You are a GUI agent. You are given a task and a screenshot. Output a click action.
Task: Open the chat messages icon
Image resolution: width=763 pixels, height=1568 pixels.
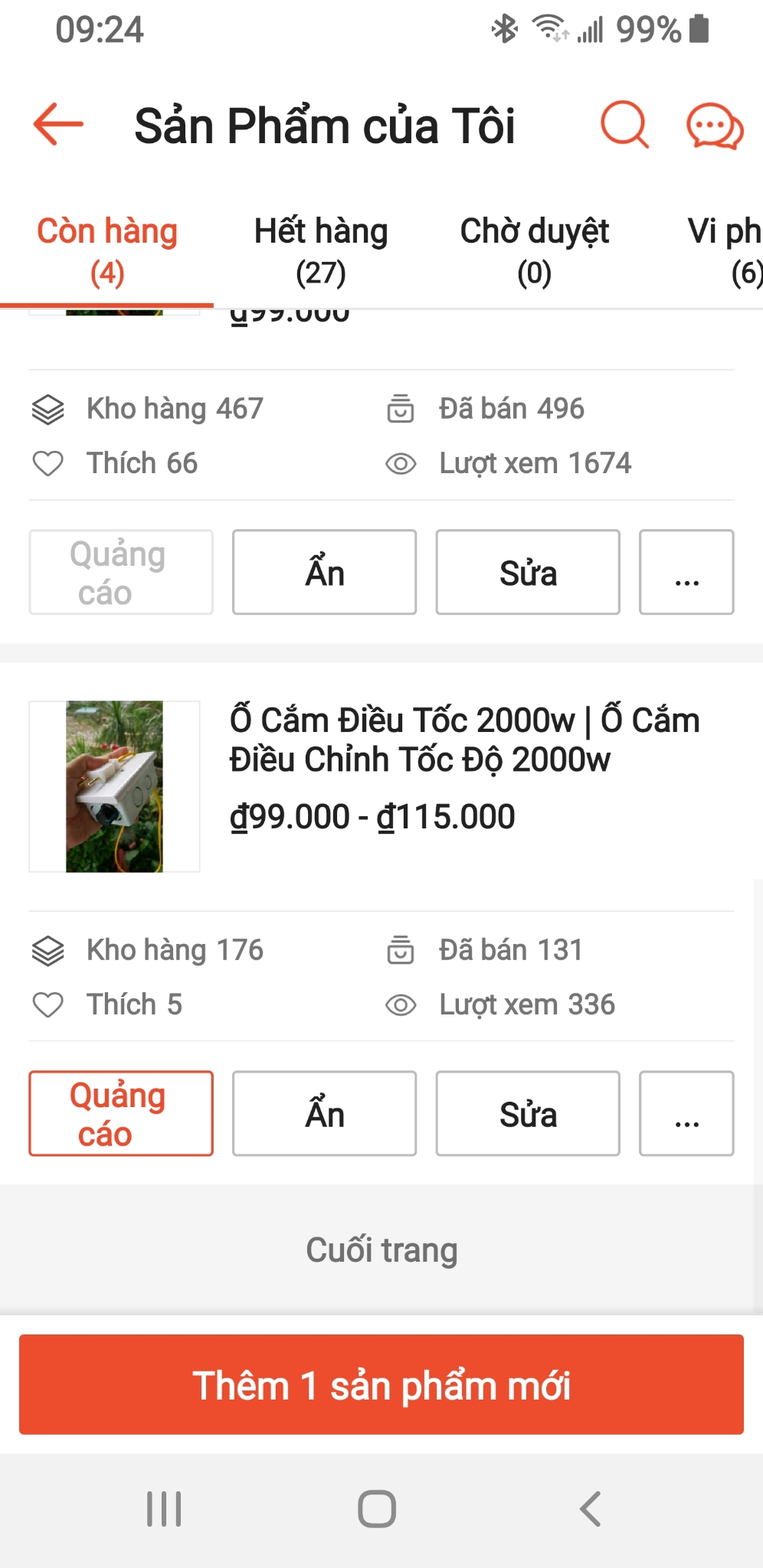click(714, 126)
